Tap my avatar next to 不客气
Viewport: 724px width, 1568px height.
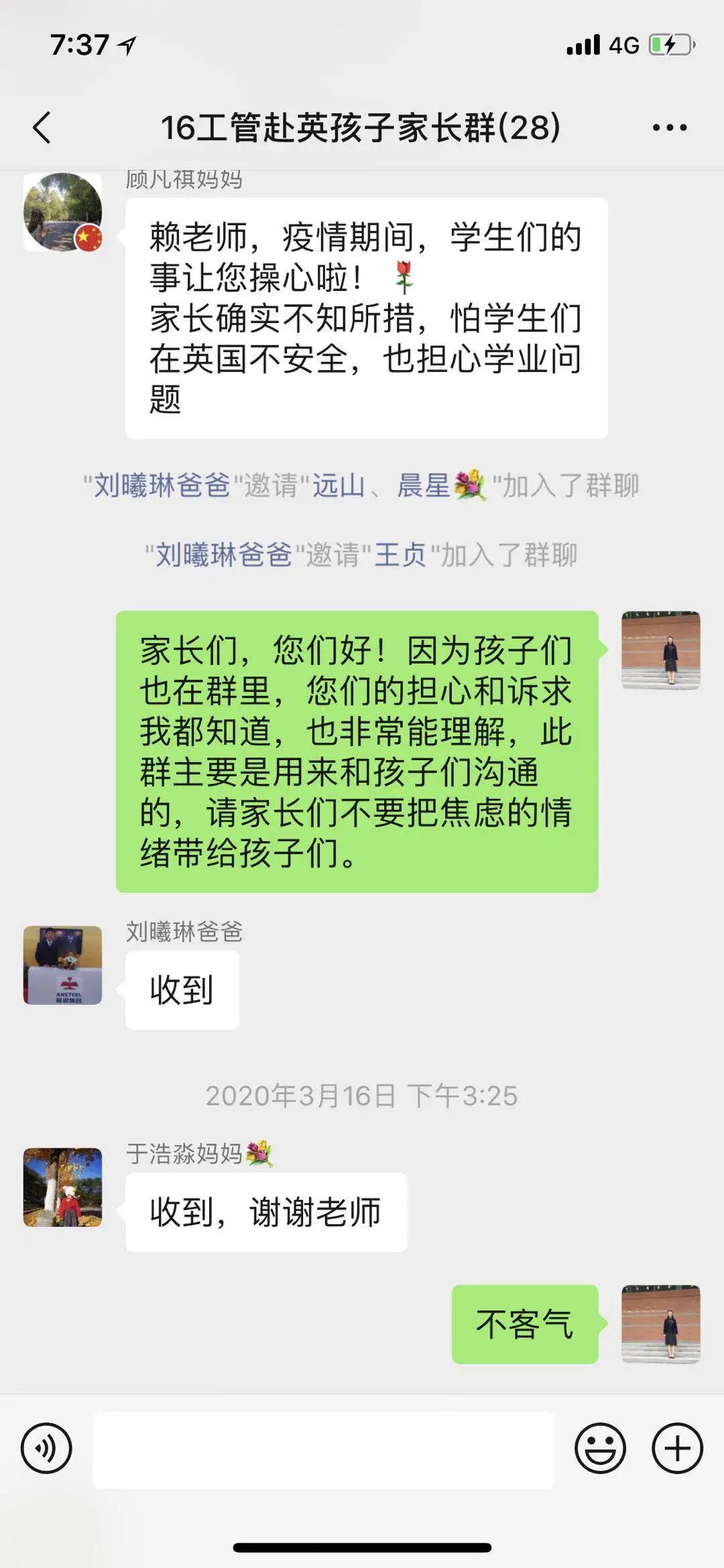pos(661,1324)
